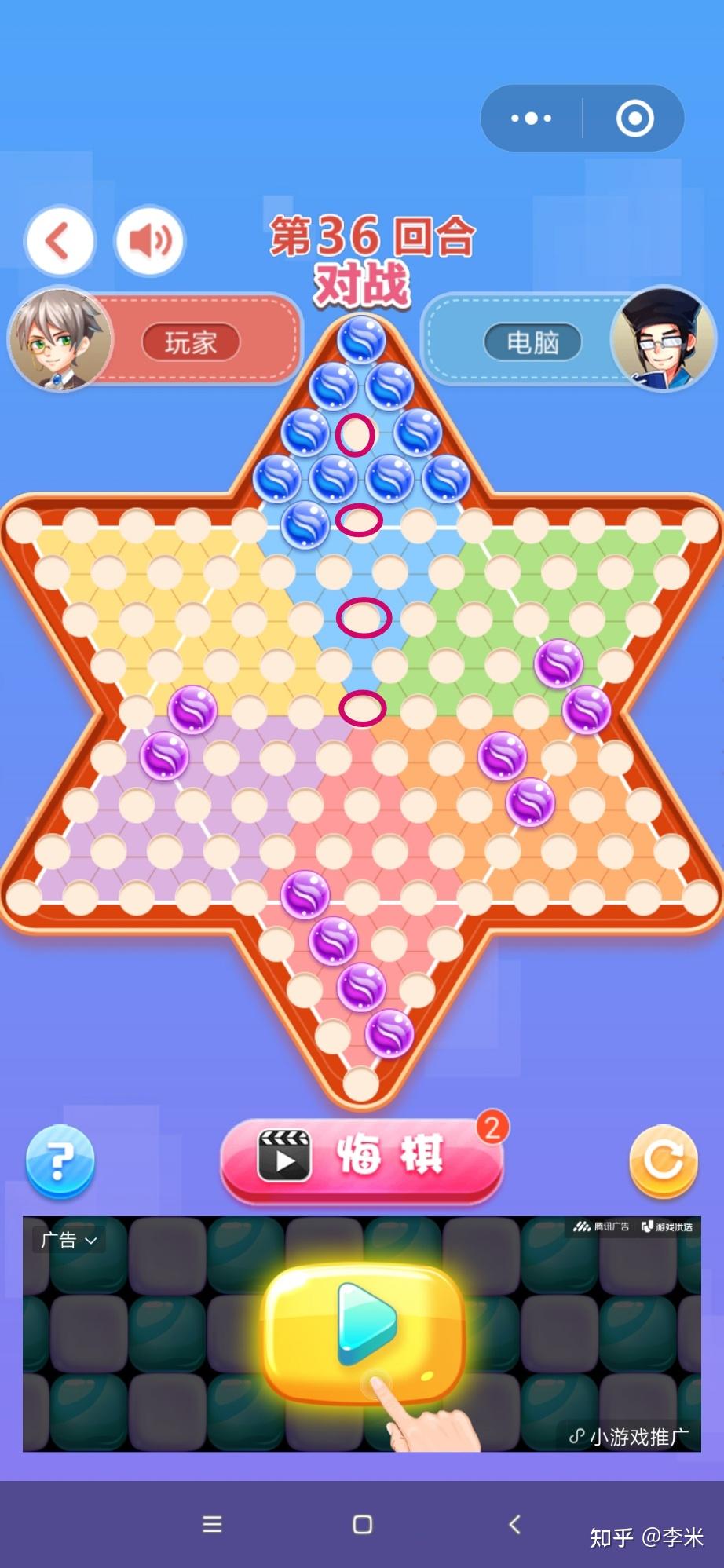The image size is (724, 1568).
Task: Select the topmost blue marble
Action: (x=361, y=339)
